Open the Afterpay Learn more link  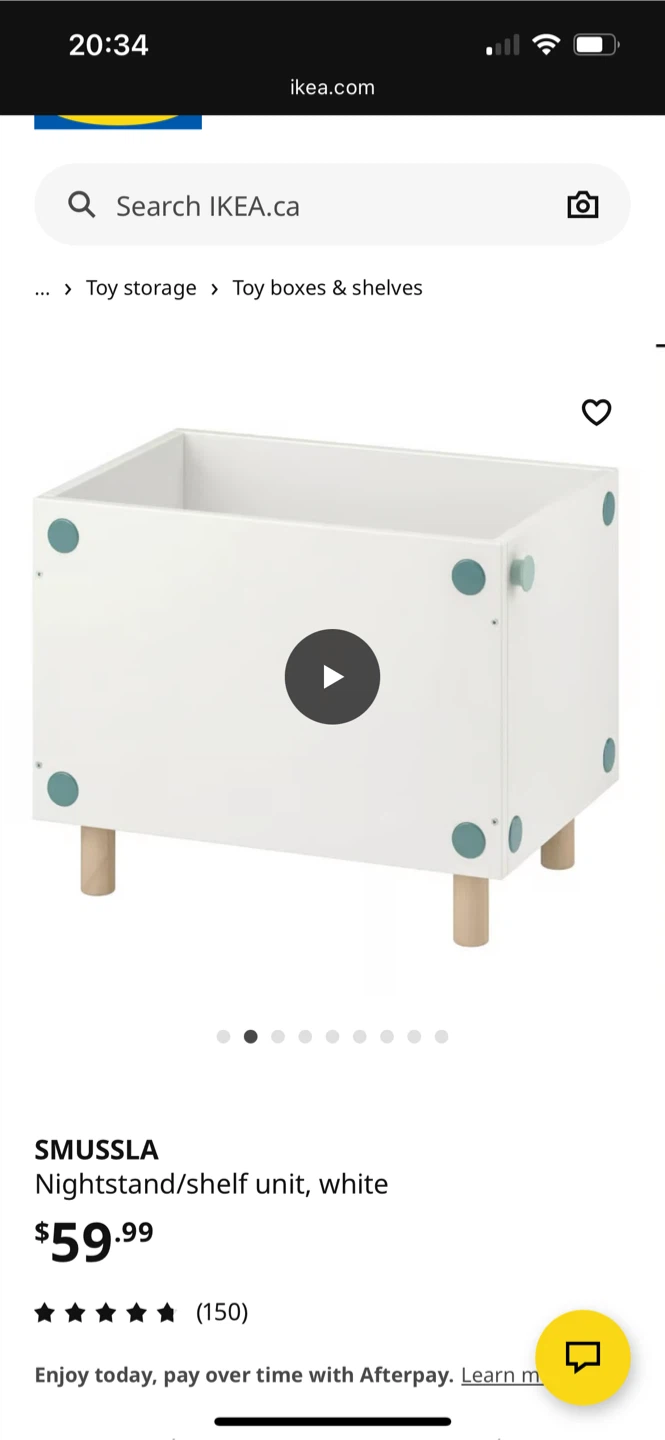(498, 1375)
